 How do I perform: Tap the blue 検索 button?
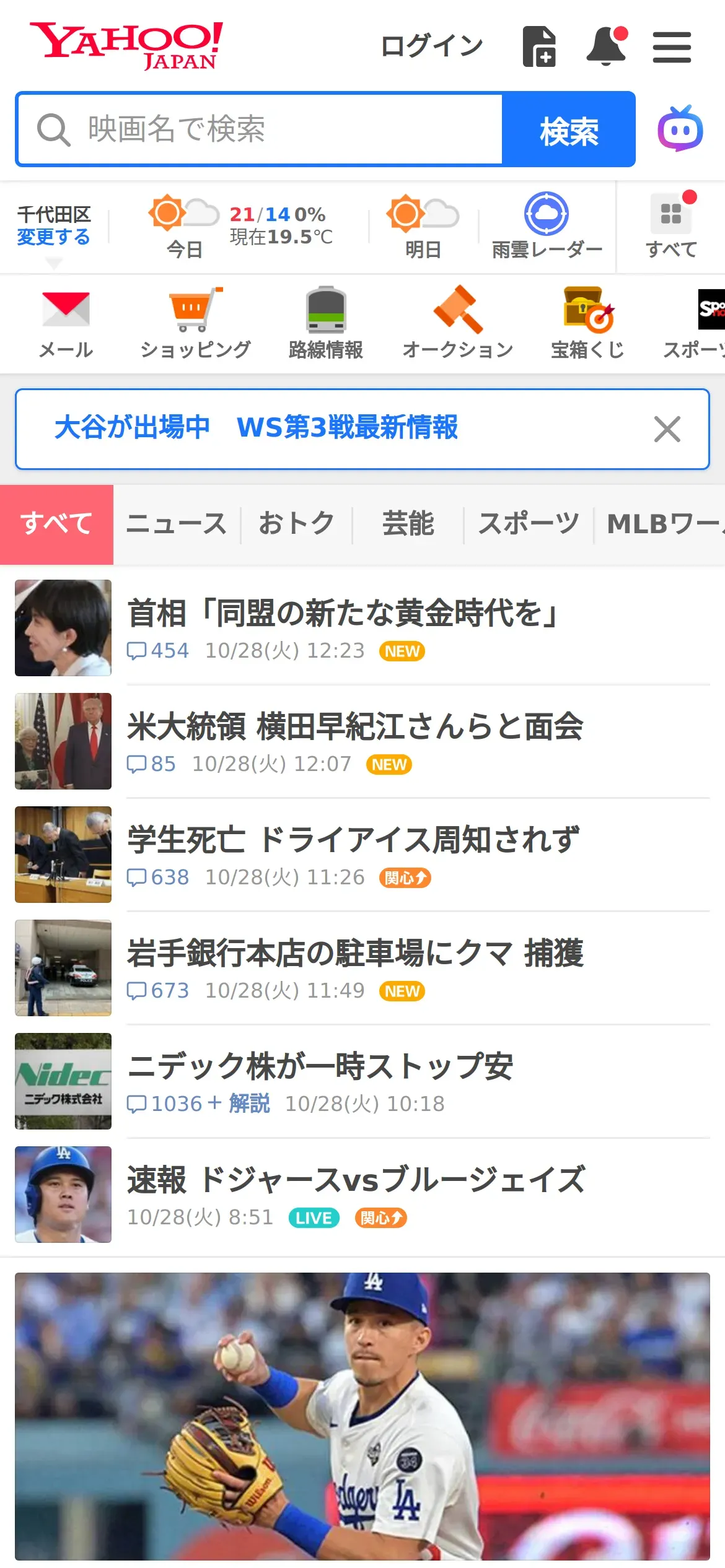[568, 130]
